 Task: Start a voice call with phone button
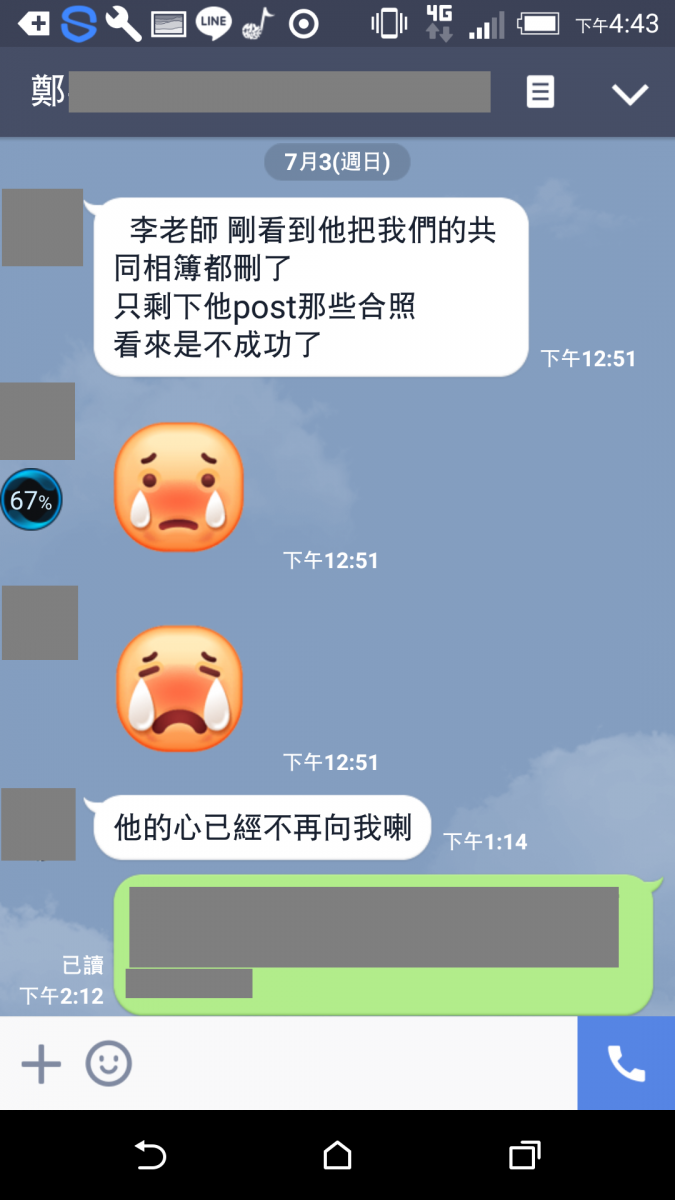click(626, 1064)
